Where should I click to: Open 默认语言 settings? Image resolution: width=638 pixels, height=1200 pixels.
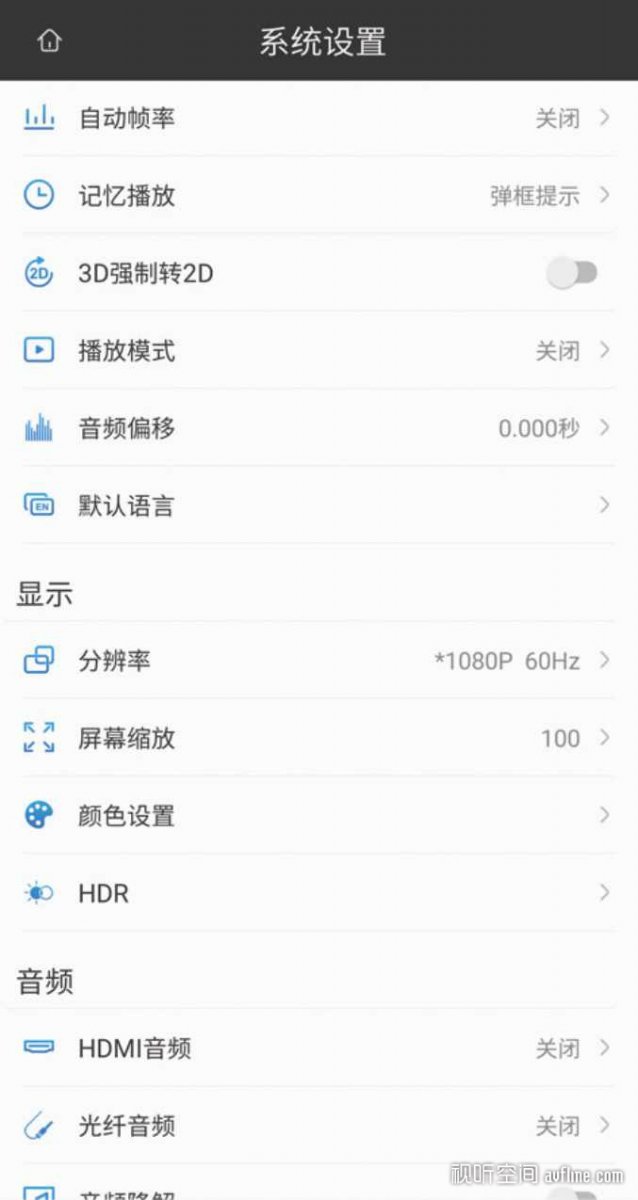tap(318, 505)
